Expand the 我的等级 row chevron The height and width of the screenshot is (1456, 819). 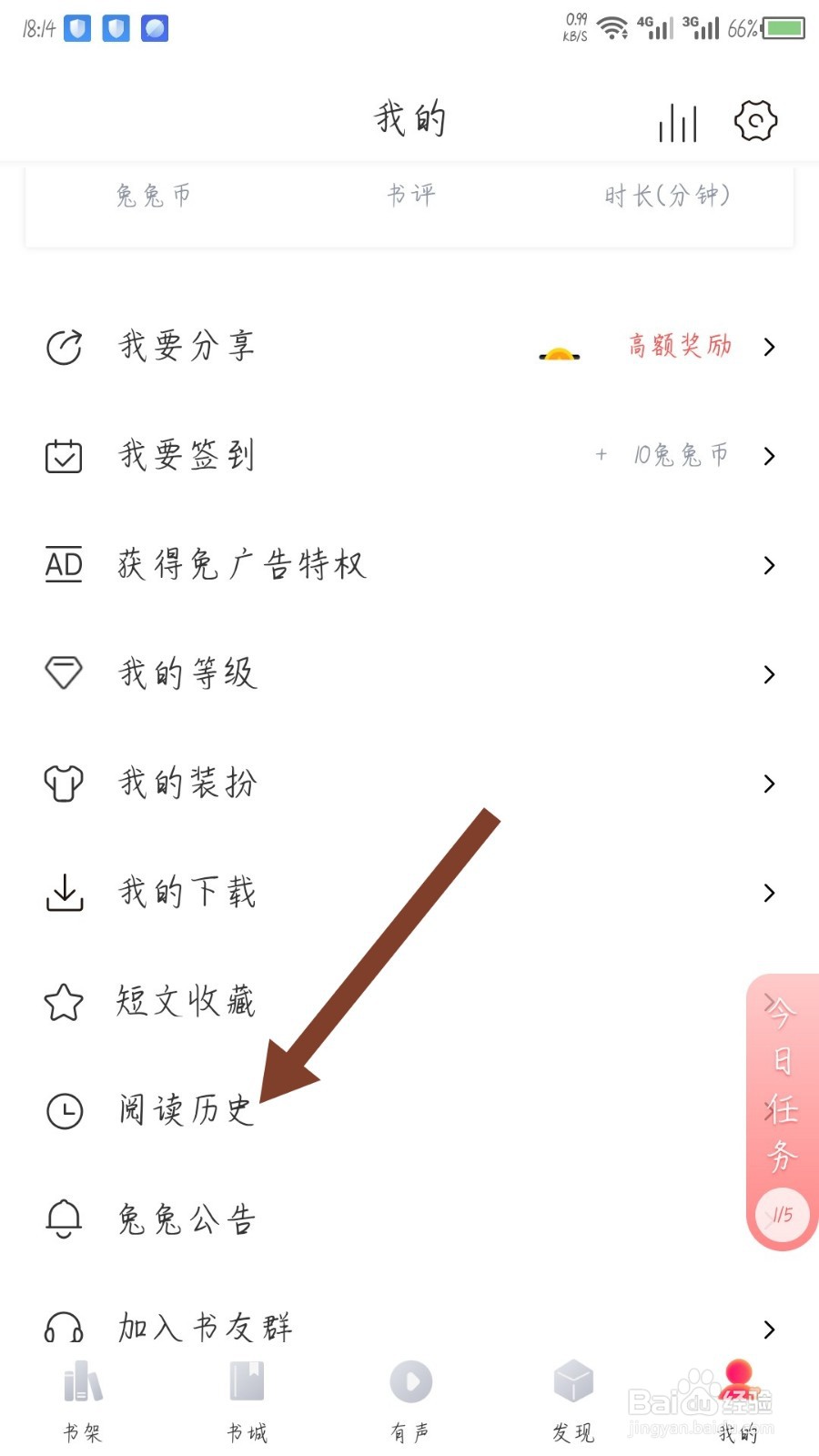770,674
